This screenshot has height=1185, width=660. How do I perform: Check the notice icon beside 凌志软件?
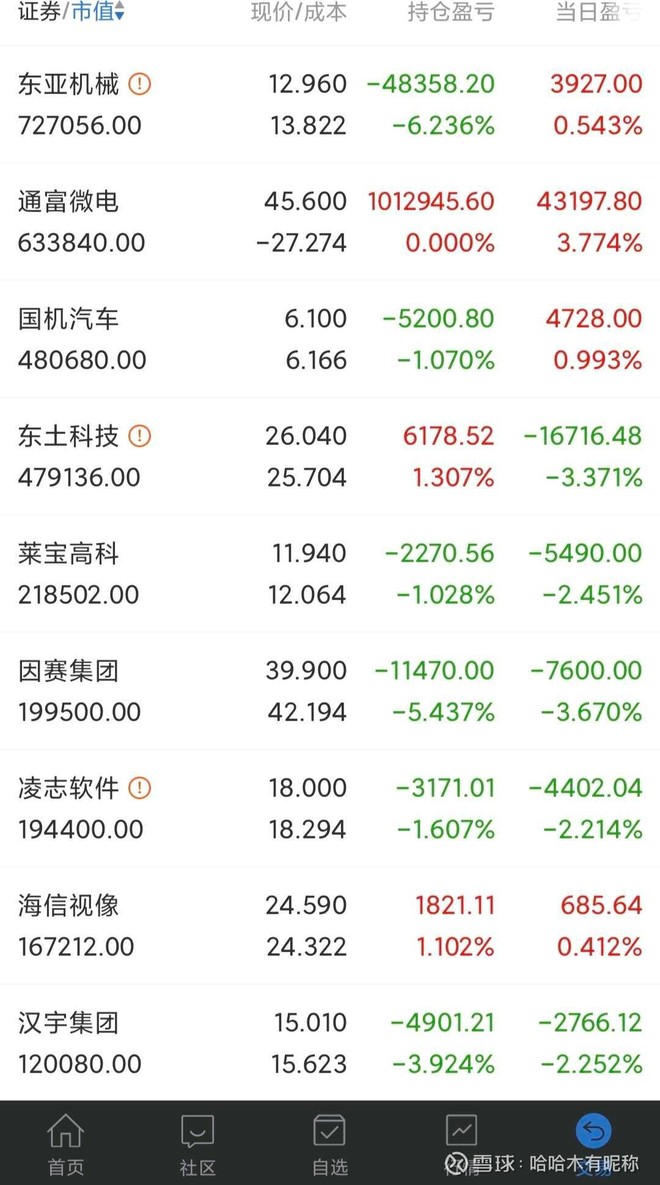click(140, 788)
